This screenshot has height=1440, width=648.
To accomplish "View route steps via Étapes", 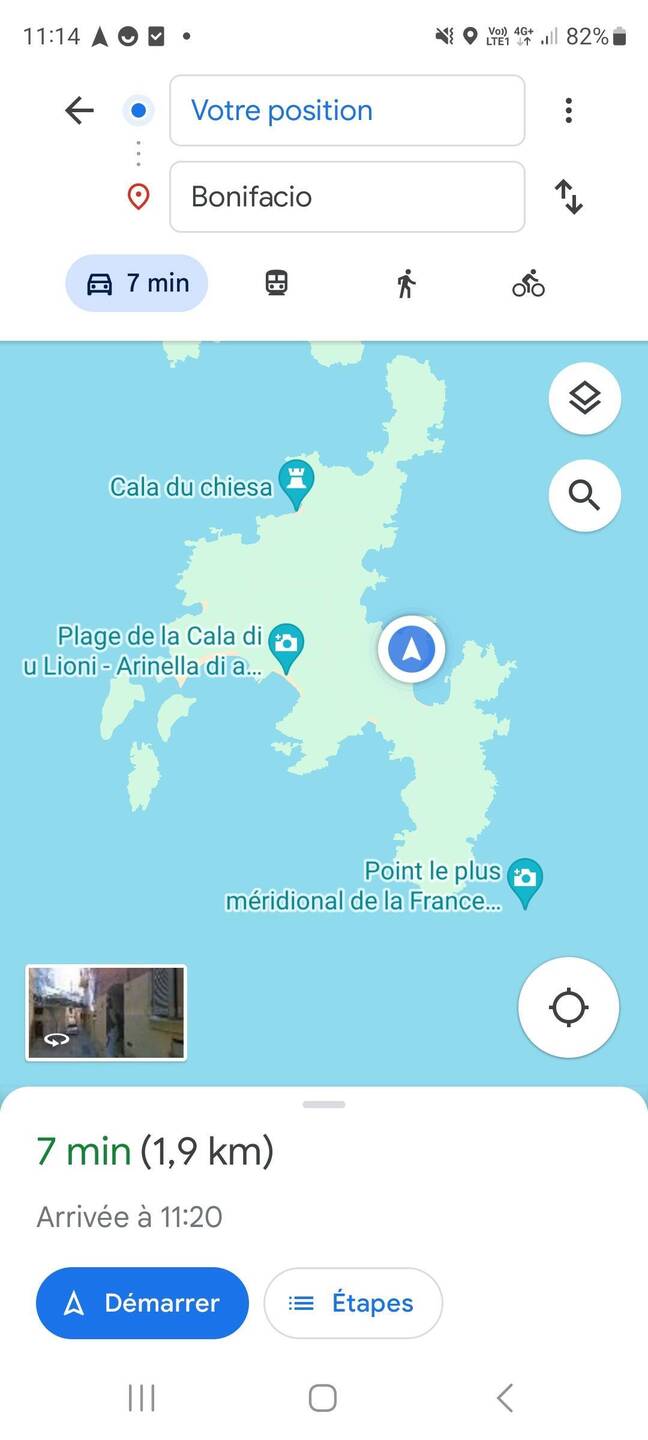I will click(352, 1303).
